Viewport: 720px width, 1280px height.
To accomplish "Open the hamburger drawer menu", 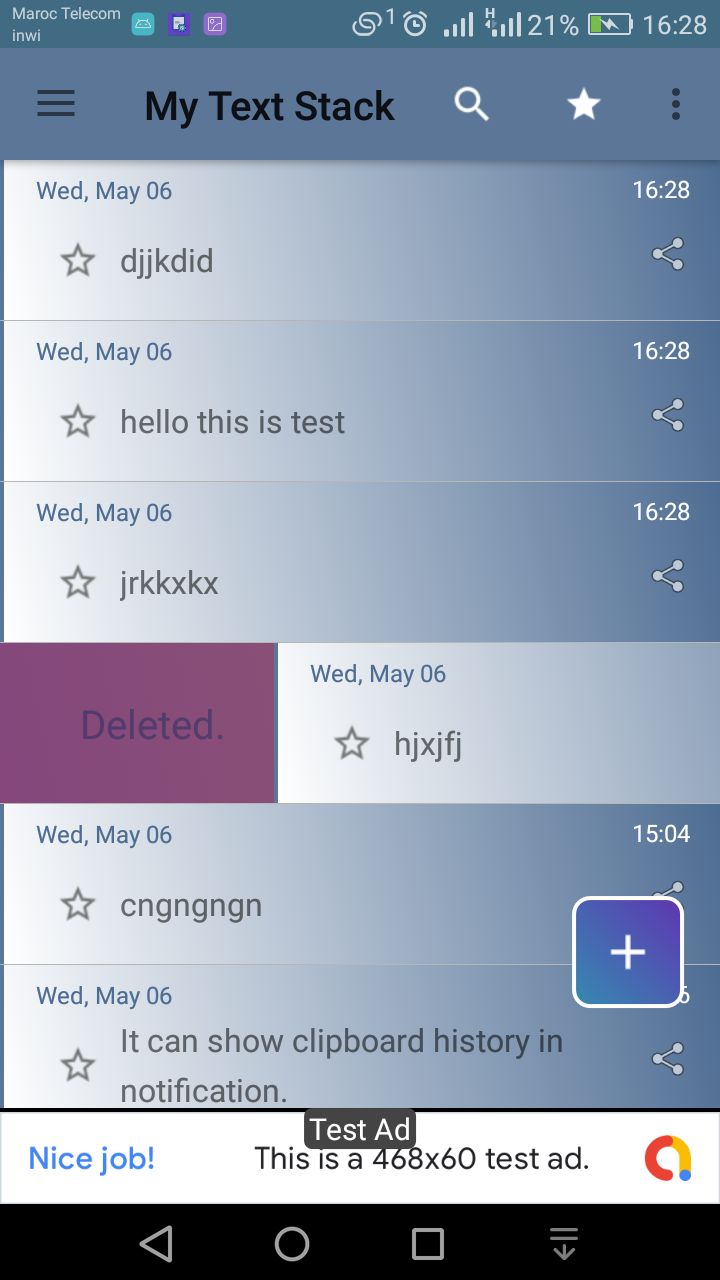I will pos(56,104).
